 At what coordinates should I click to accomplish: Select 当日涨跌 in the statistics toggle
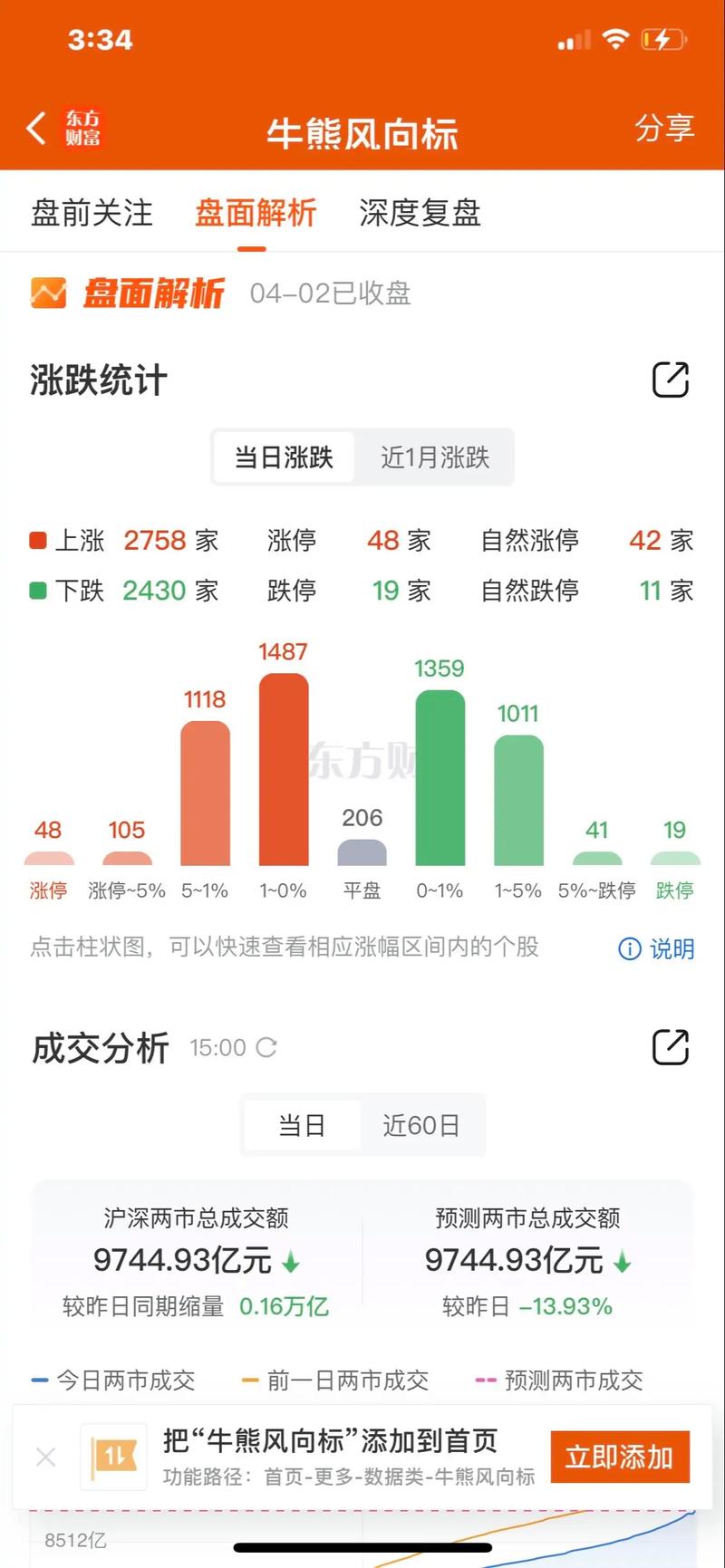click(283, 457)
